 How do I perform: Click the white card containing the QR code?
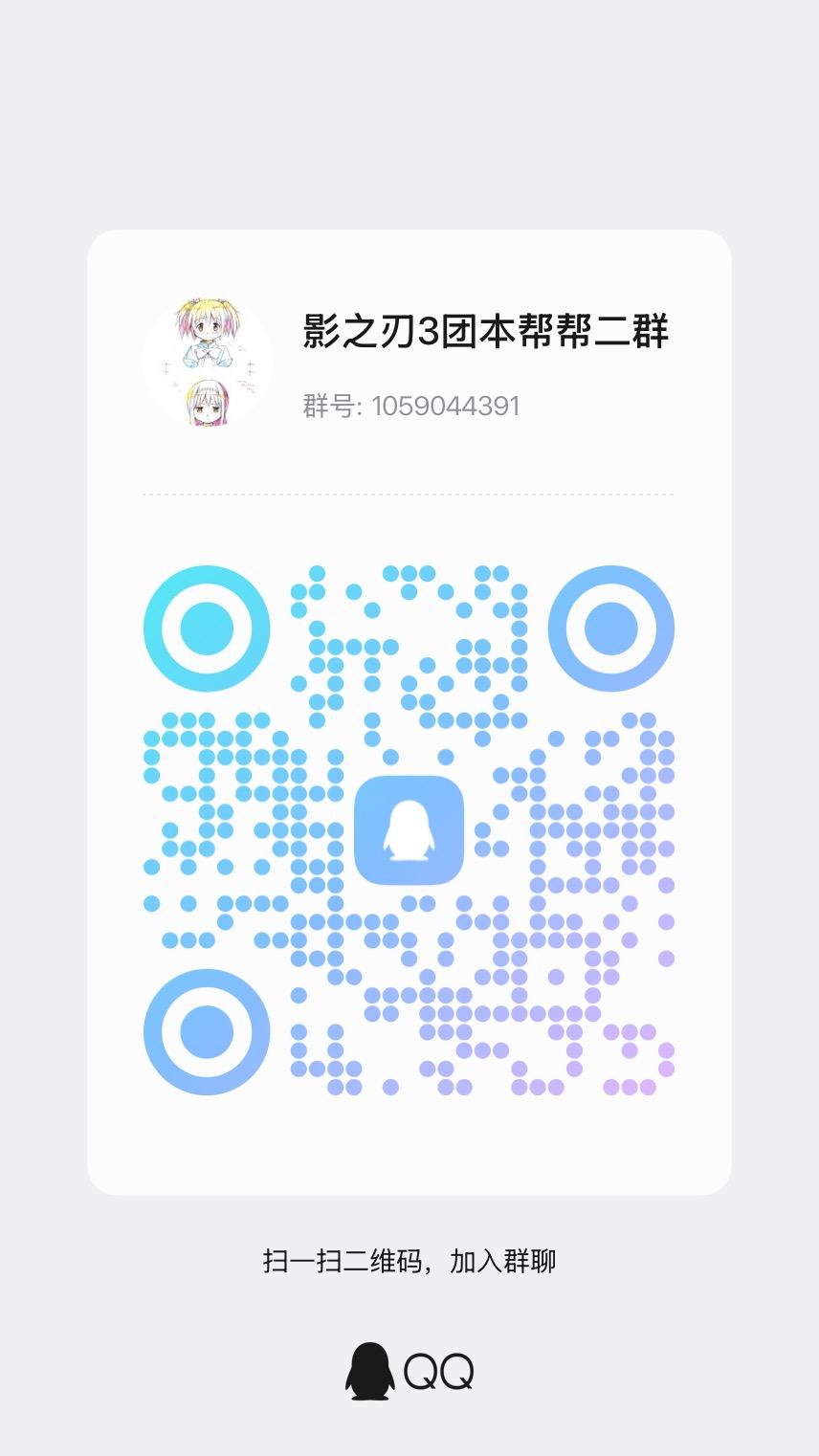coord(409,708)
